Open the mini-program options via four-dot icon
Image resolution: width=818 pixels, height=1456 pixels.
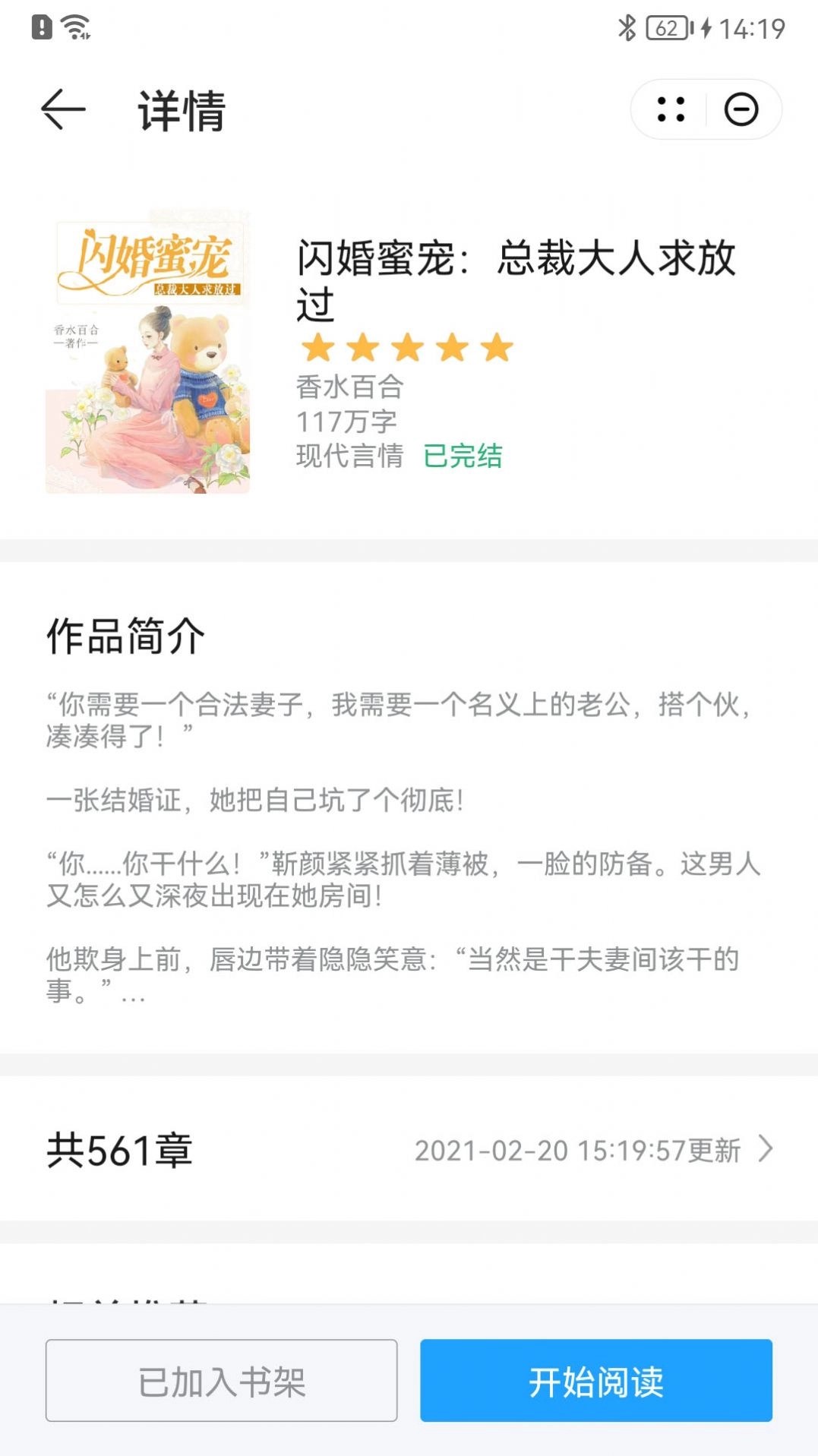[670, 109]
